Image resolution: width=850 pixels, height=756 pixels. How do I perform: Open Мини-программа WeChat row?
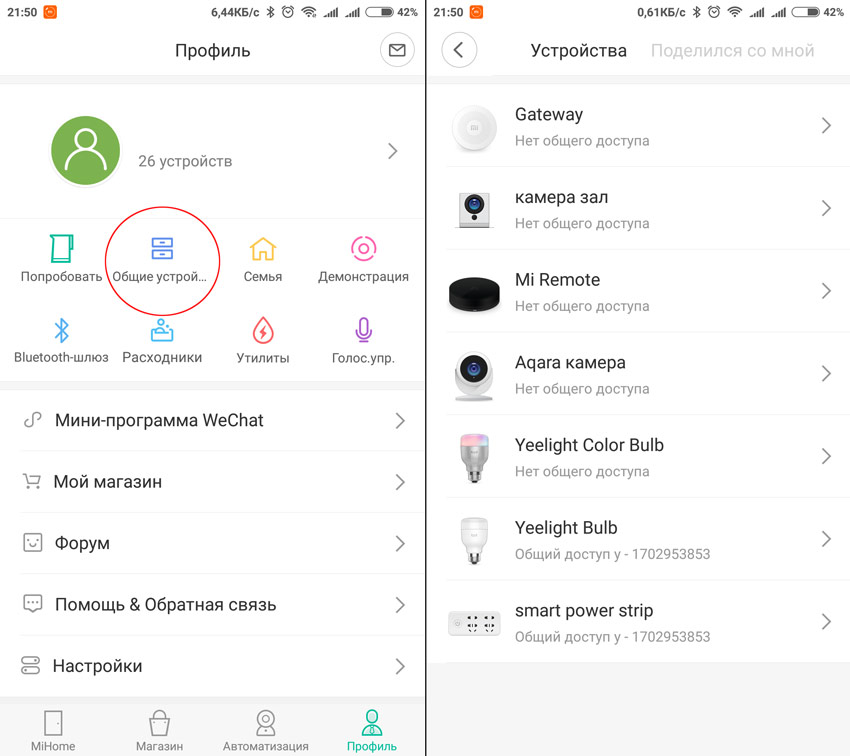212,421
